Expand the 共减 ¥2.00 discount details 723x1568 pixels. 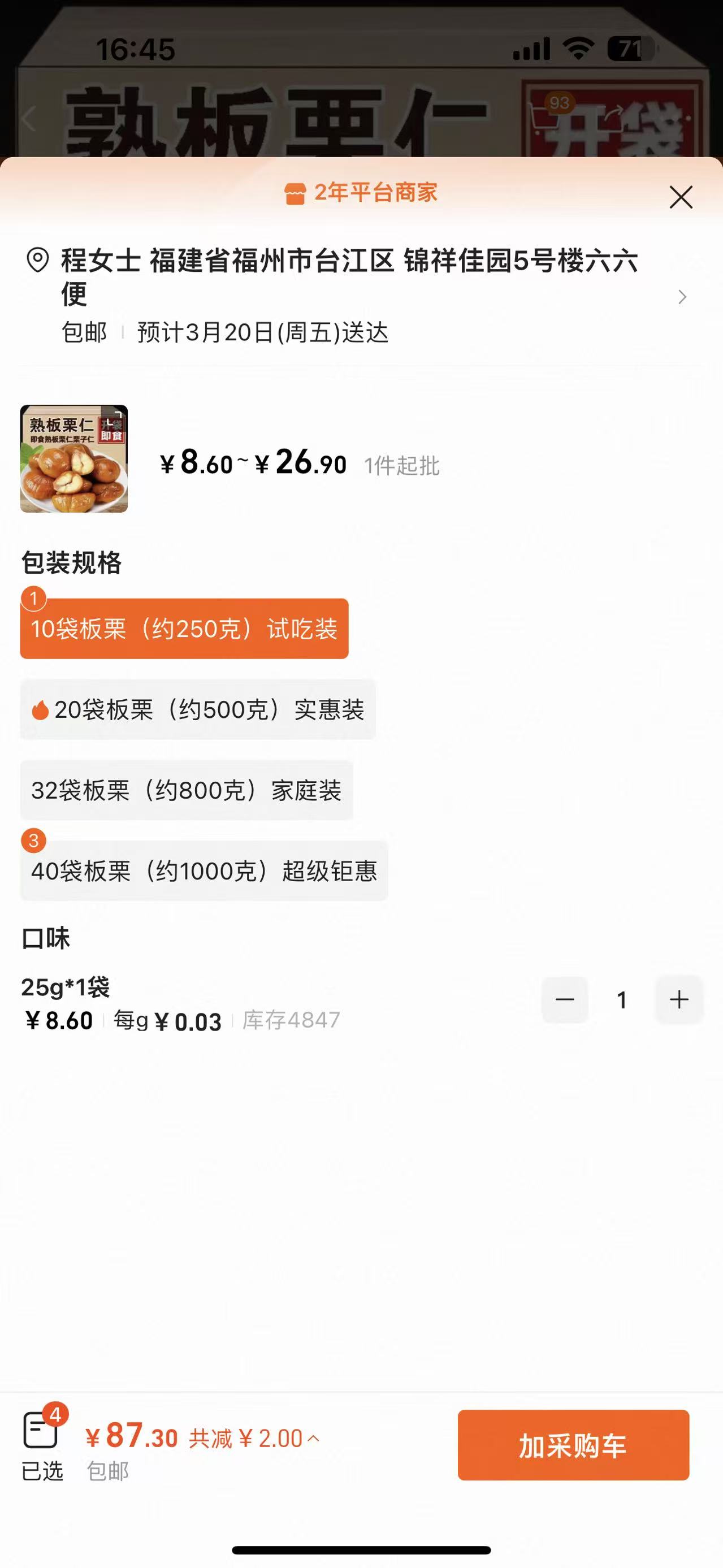pos(254,1439)
